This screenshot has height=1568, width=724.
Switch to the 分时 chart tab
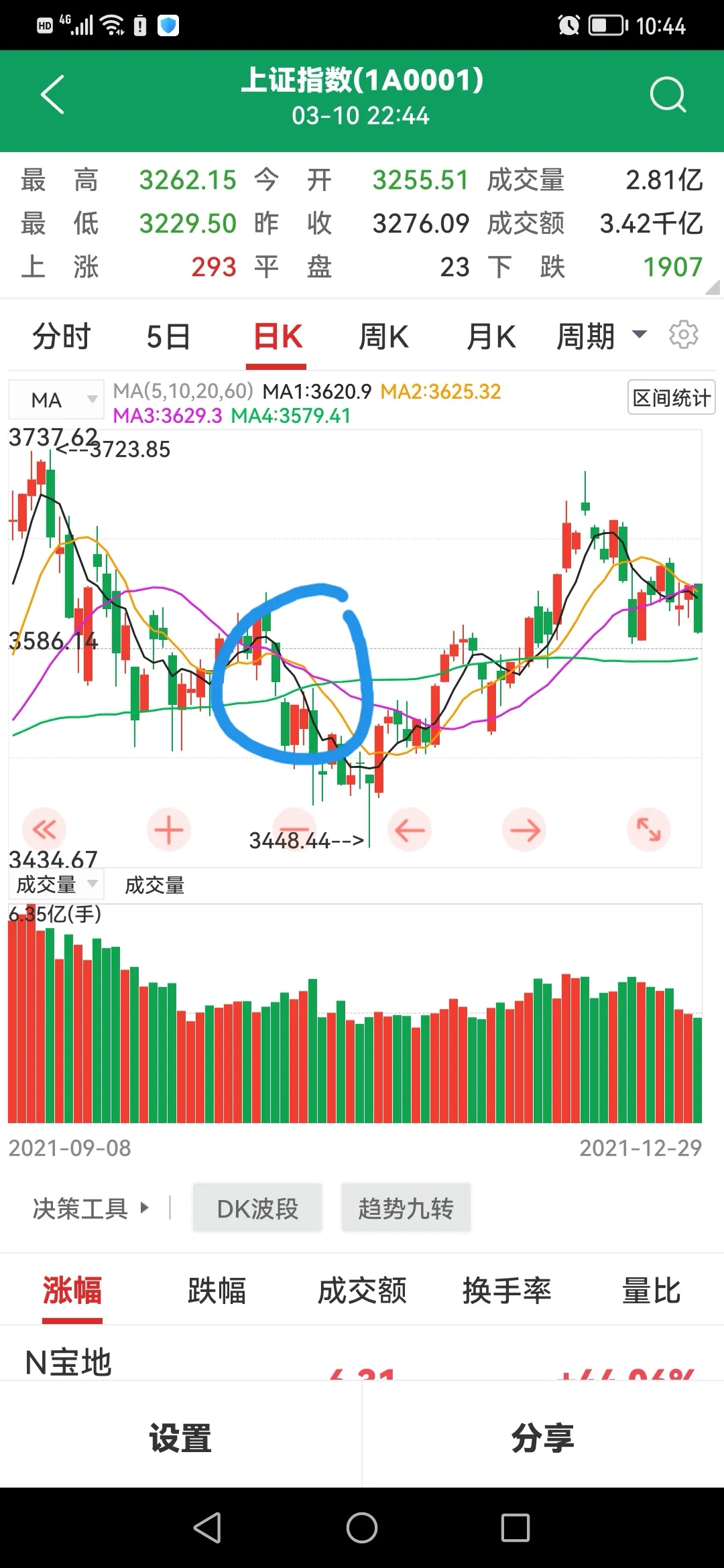[x=61, y=336]
